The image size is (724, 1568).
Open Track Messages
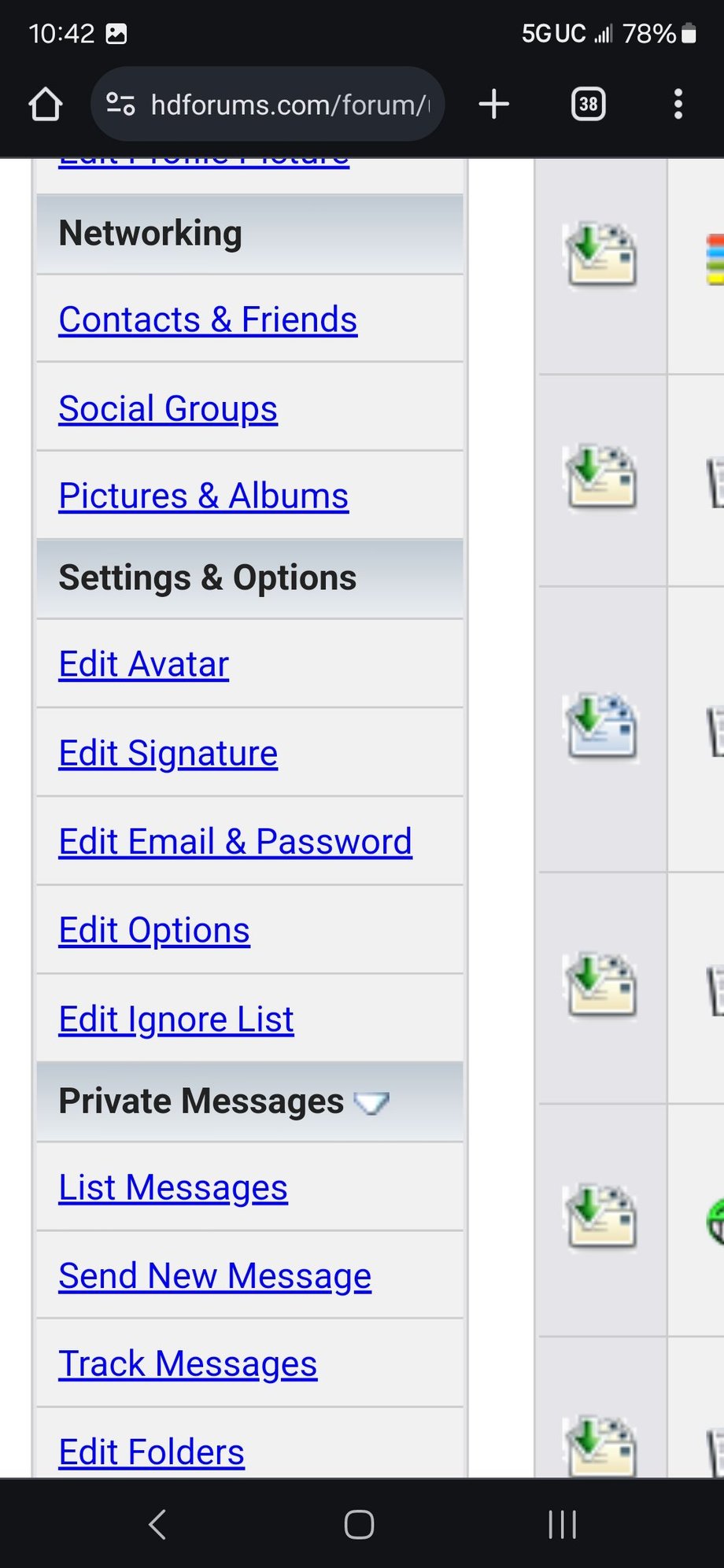187,1363
